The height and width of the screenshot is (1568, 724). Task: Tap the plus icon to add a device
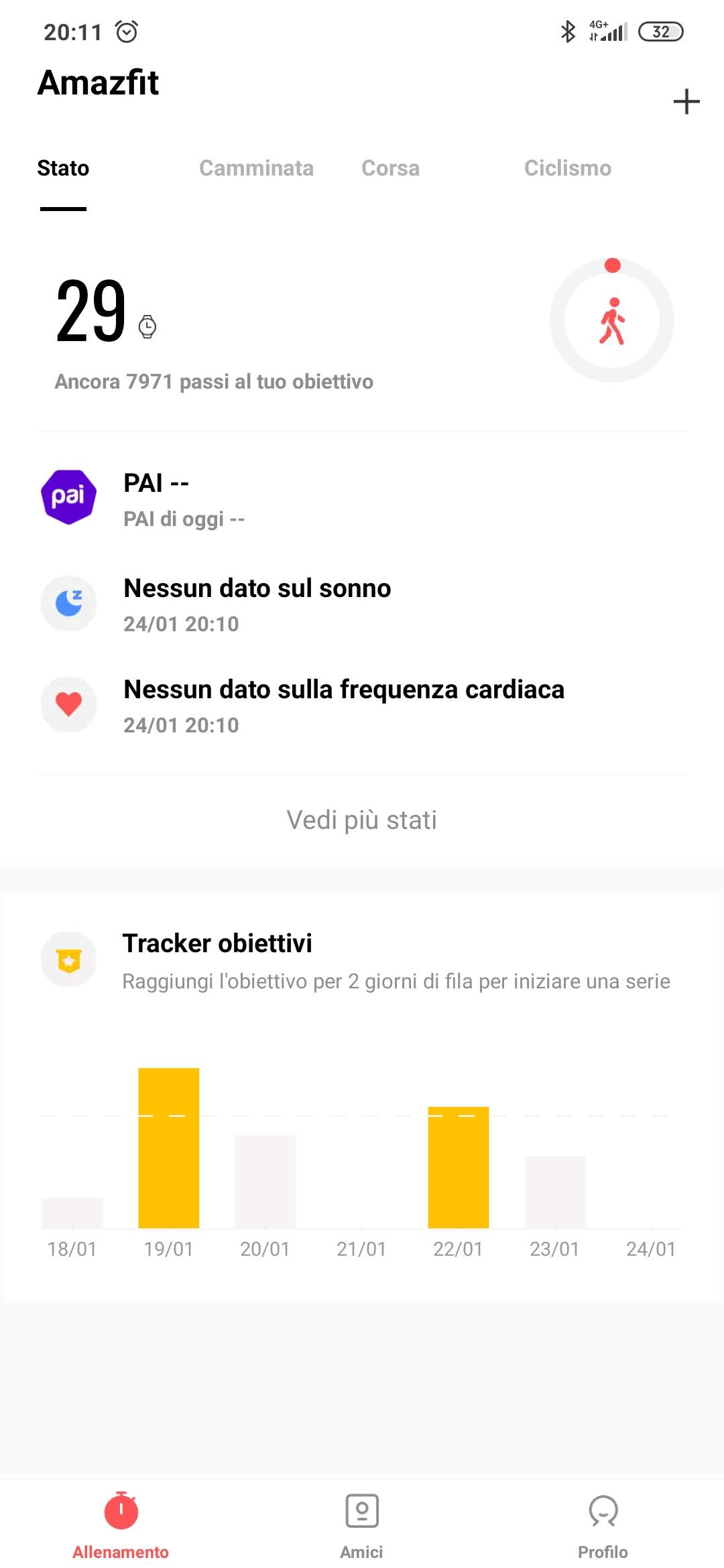tap(686, 102)
